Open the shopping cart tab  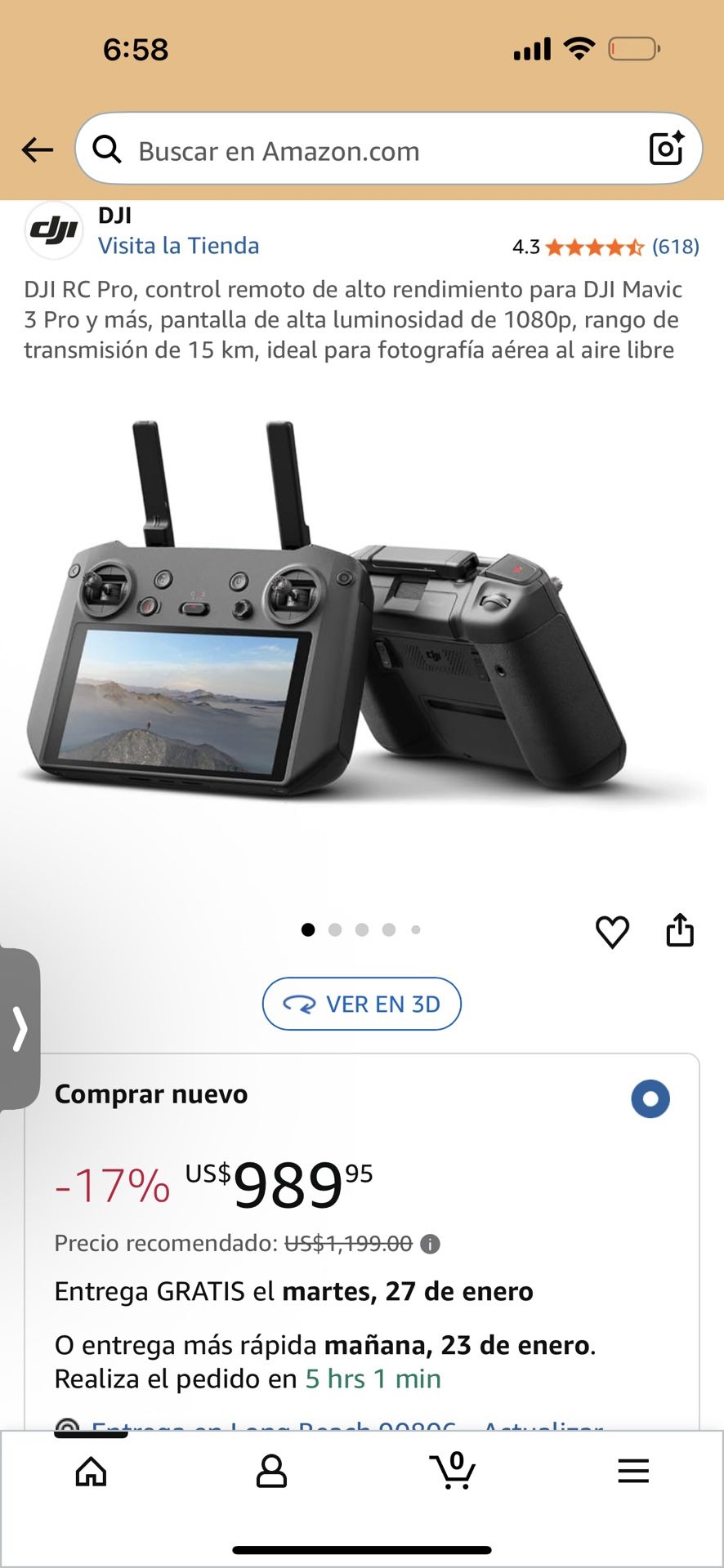(453, 1472)
